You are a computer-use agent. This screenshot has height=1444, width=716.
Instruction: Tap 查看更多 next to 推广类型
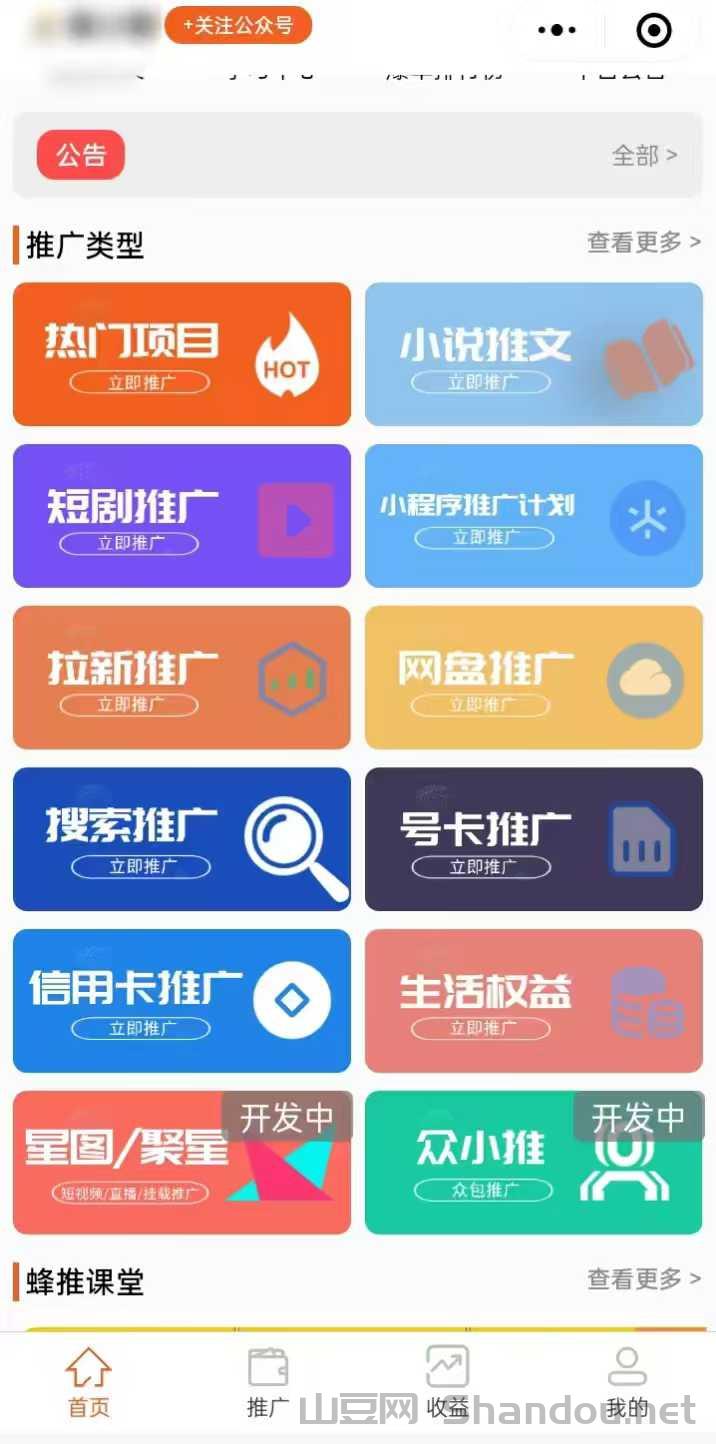click(x=643, y=242)
